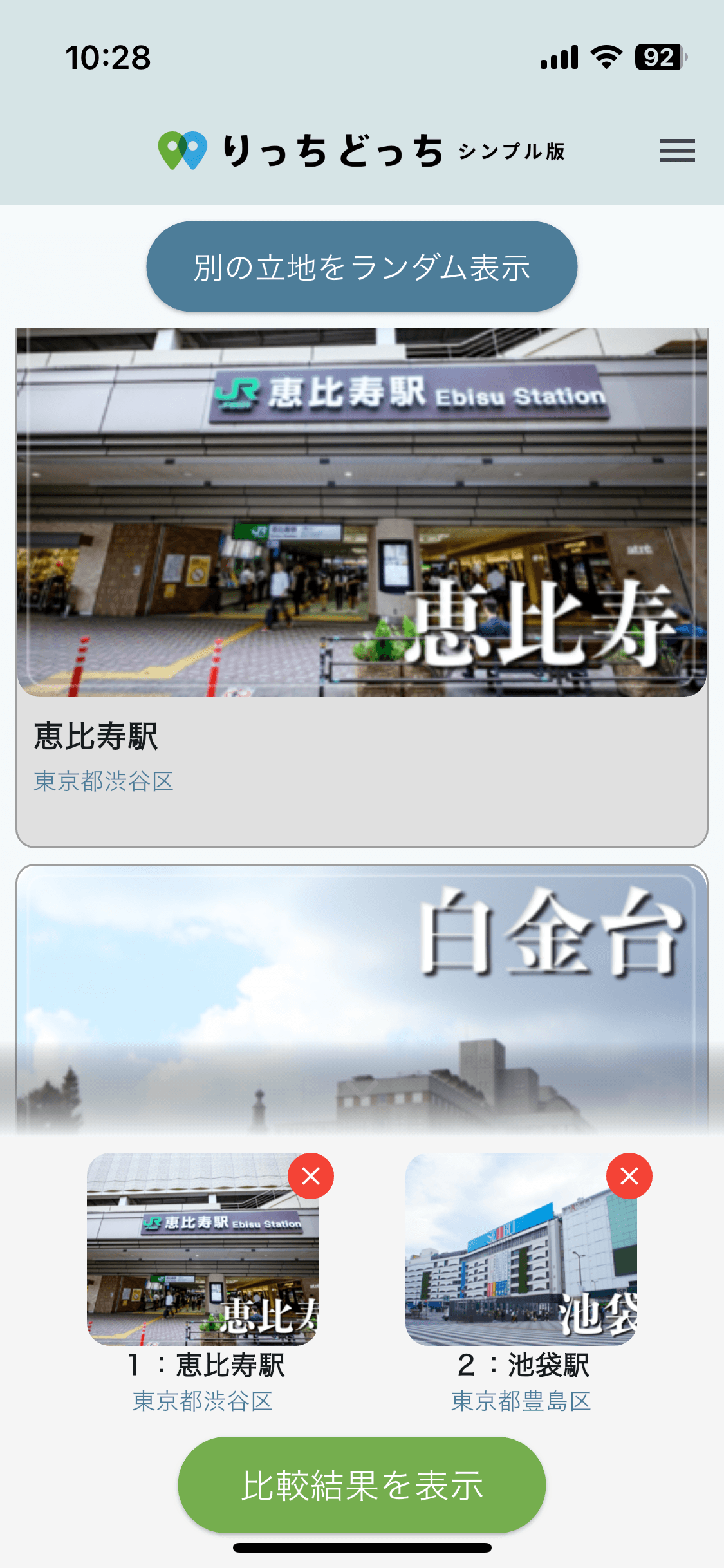Tap 別の立地をランダム表示 button
This screenshot has height=1568, width=724.
[362, 267]
